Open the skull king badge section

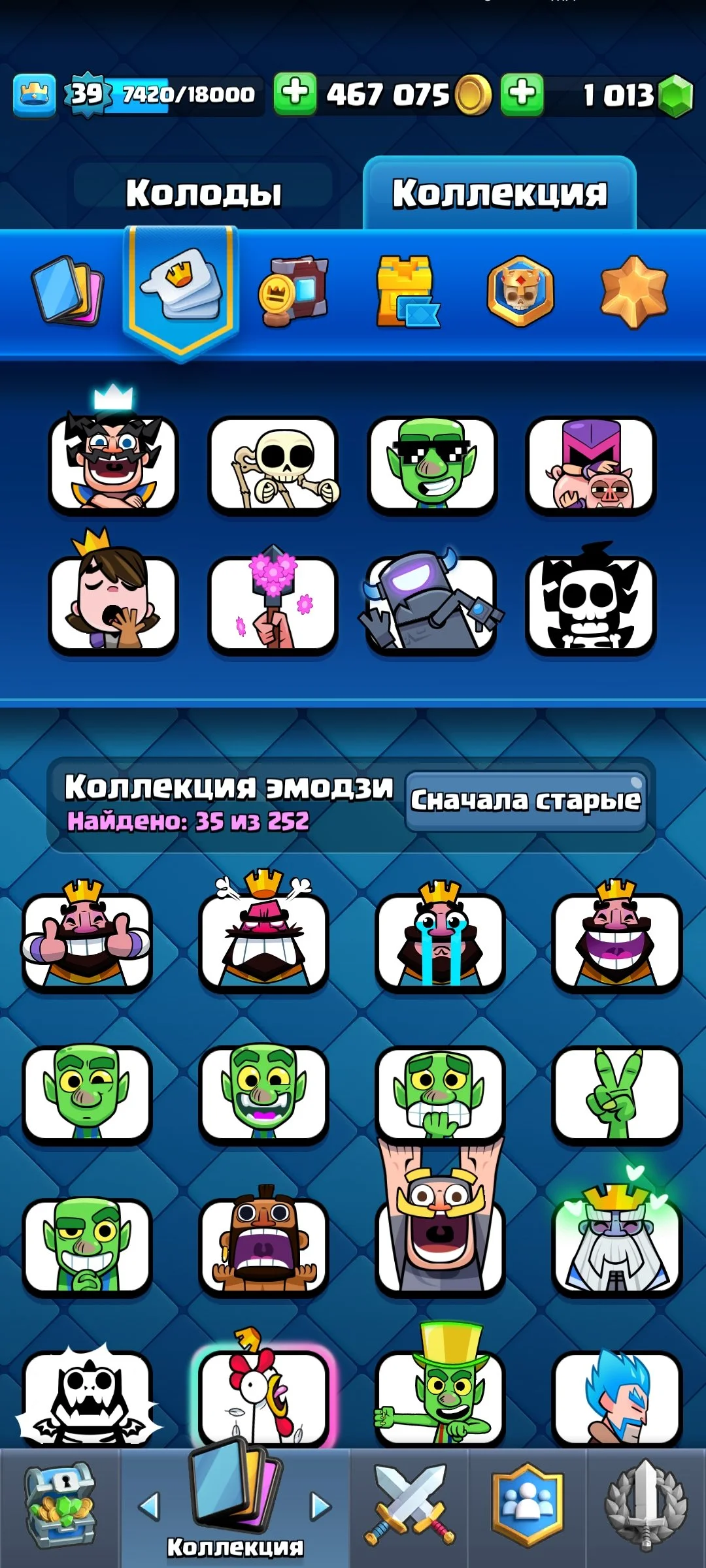click(x=520, y=291)
